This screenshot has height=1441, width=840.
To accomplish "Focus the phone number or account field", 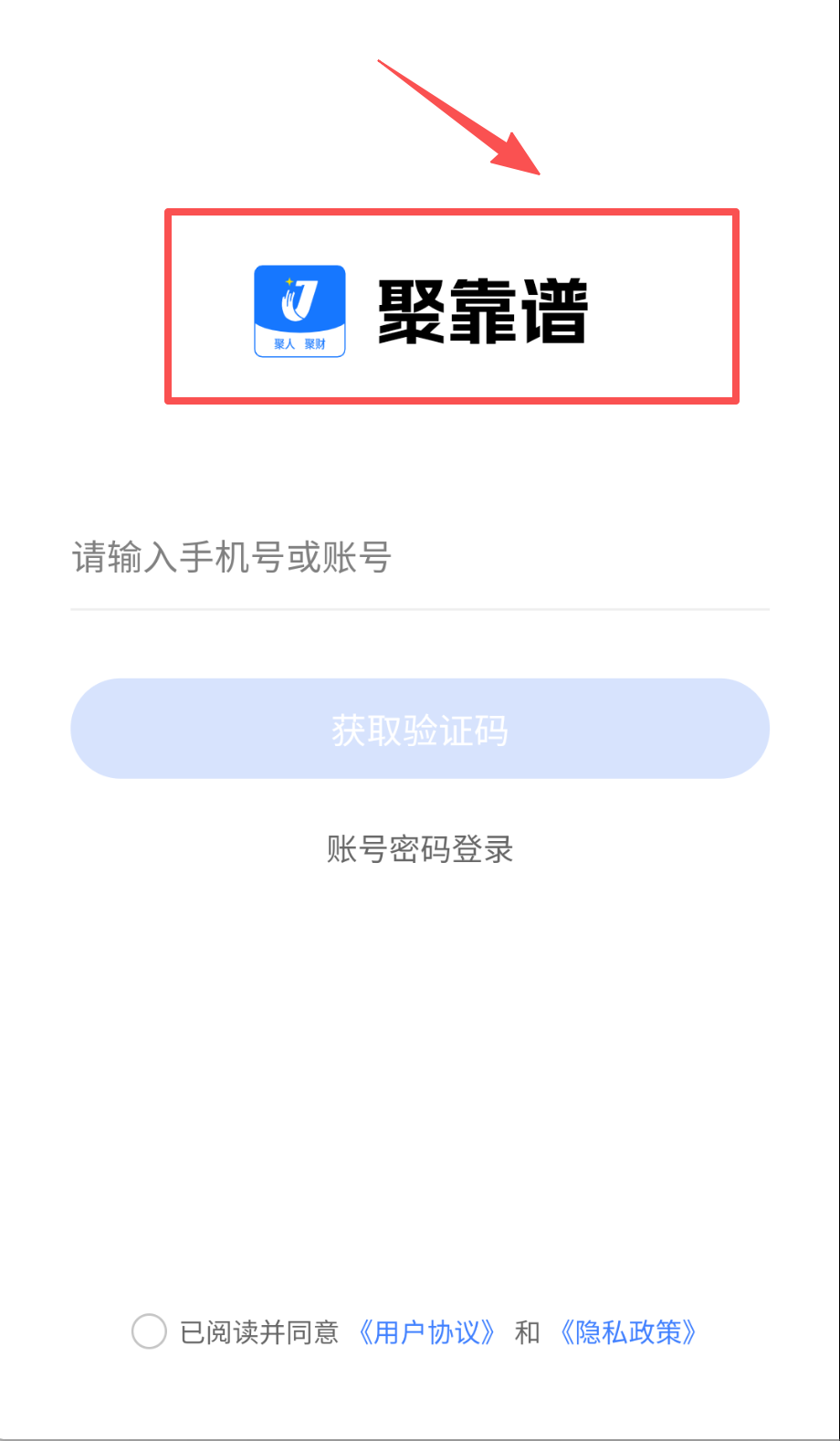I will pos(419,558).
